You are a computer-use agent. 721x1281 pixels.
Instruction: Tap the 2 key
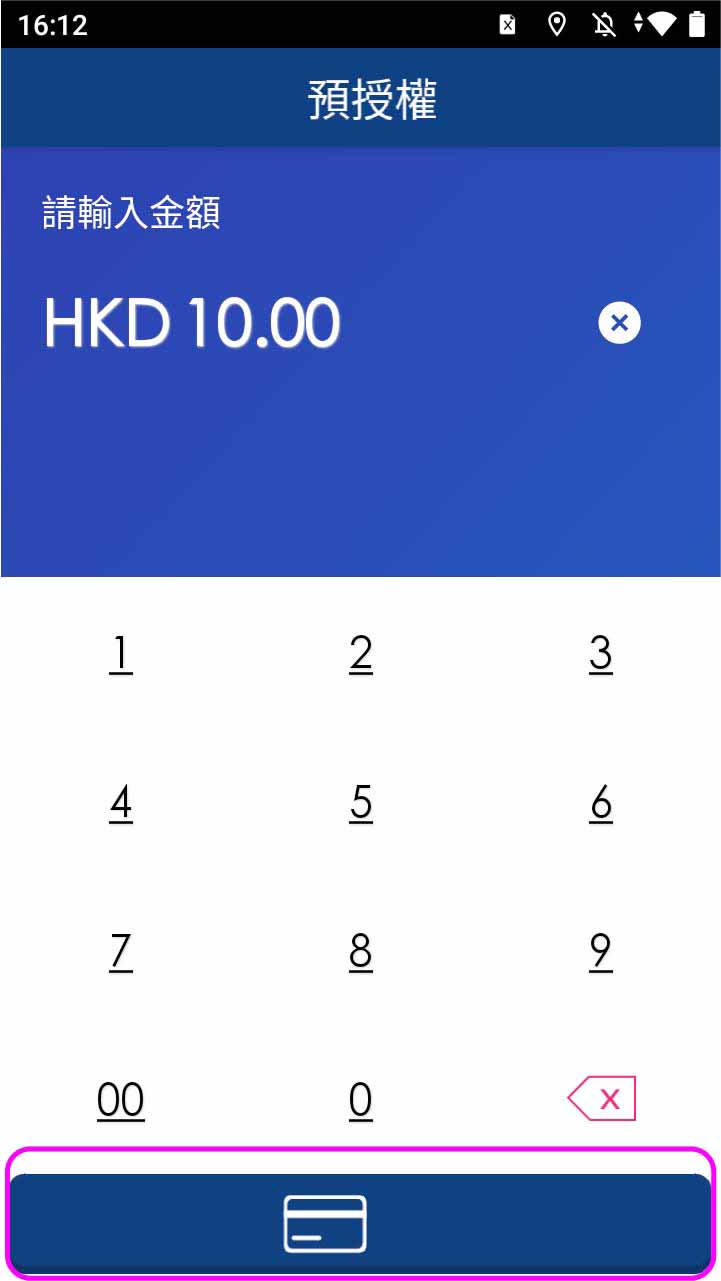pos(361,653)
